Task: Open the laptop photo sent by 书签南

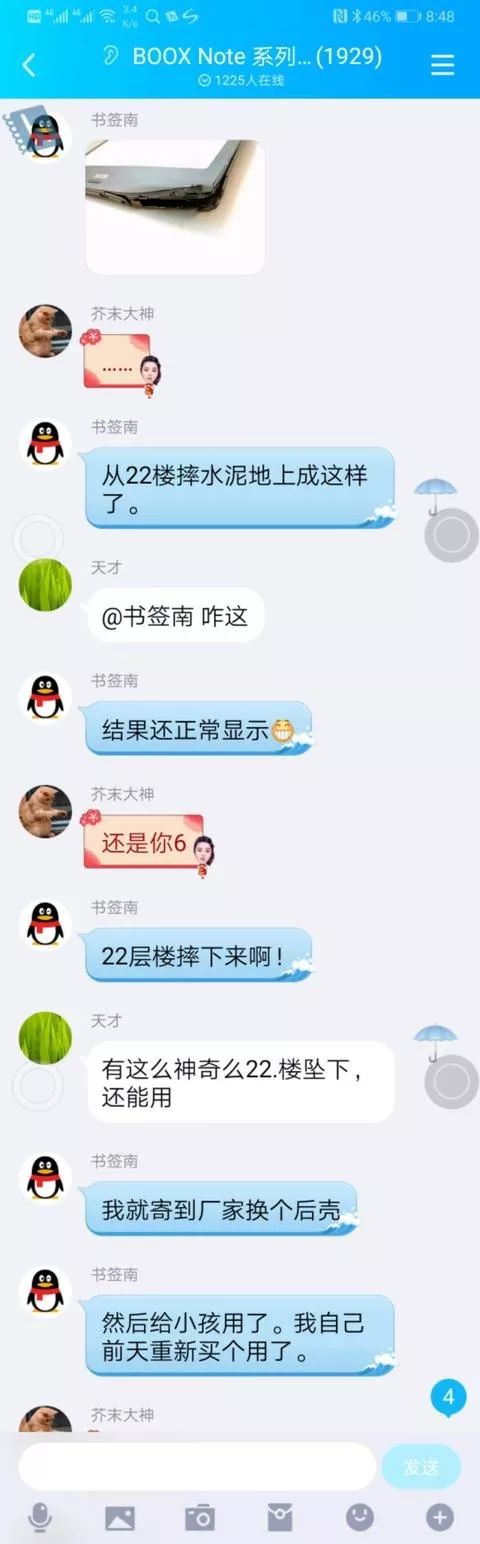Action: point(175,206)
